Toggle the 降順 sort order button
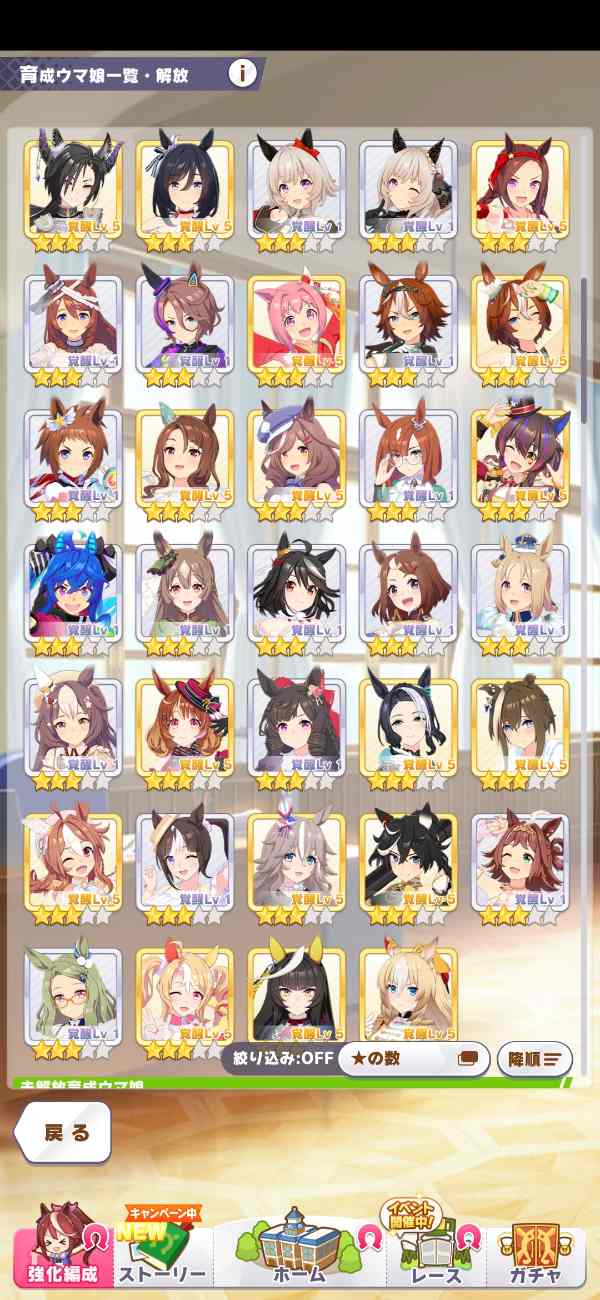 (535, 1058)
